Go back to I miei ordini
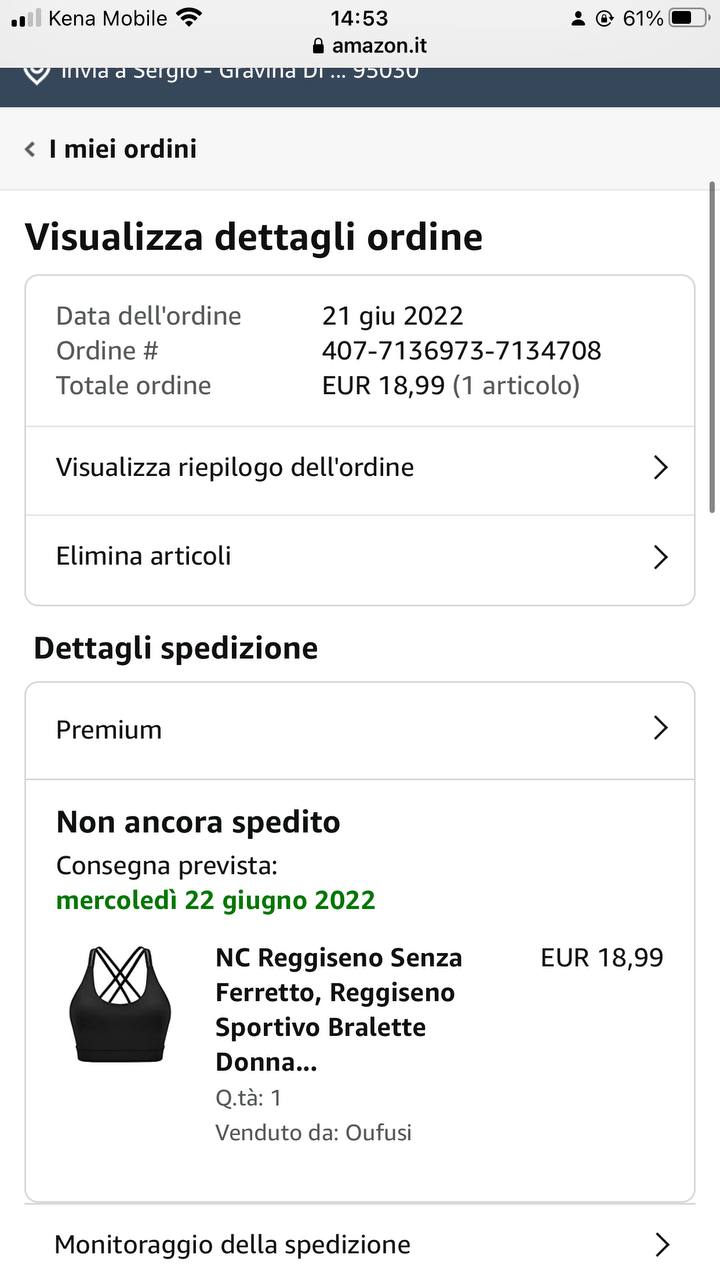The image size is (720, 1280). coord(111,149)
